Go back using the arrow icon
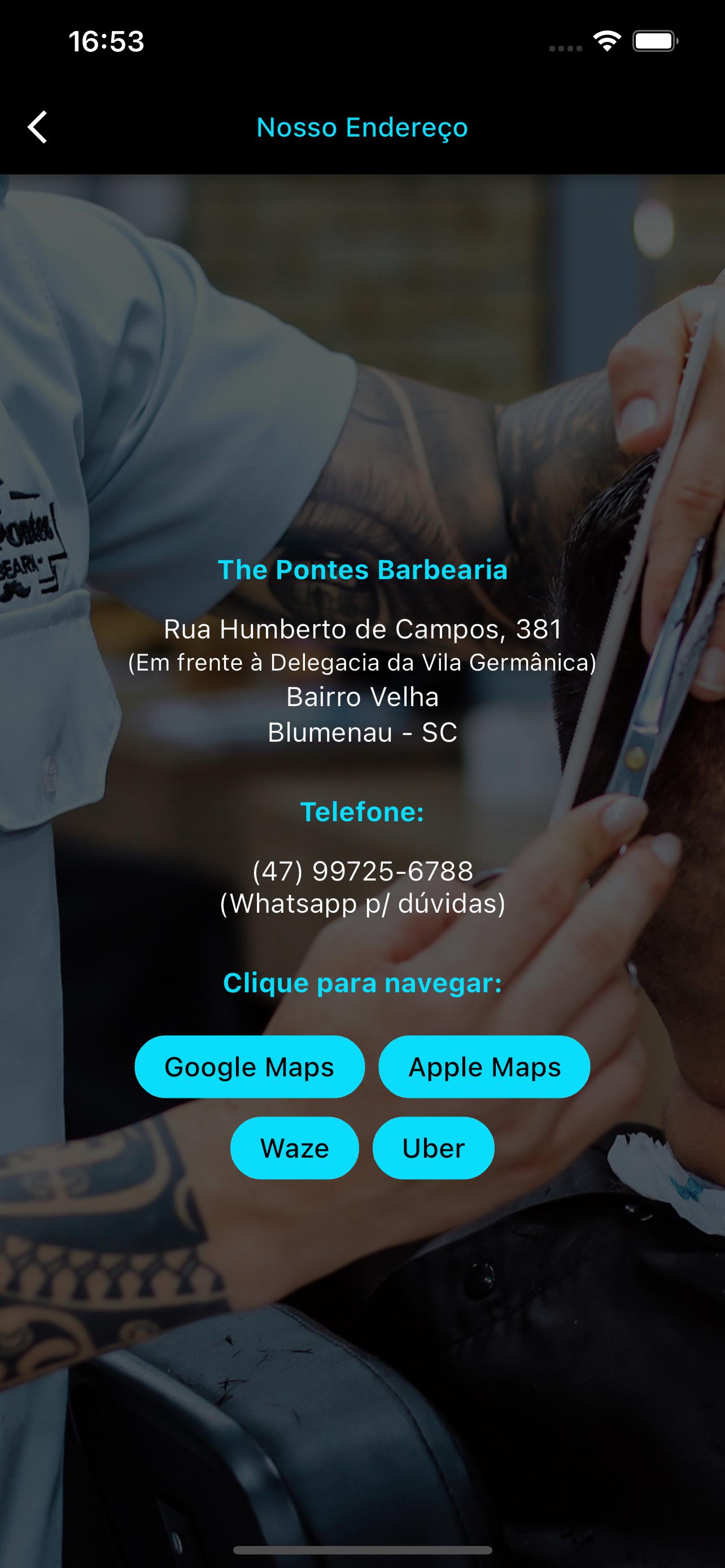 (x=38, y=127)
